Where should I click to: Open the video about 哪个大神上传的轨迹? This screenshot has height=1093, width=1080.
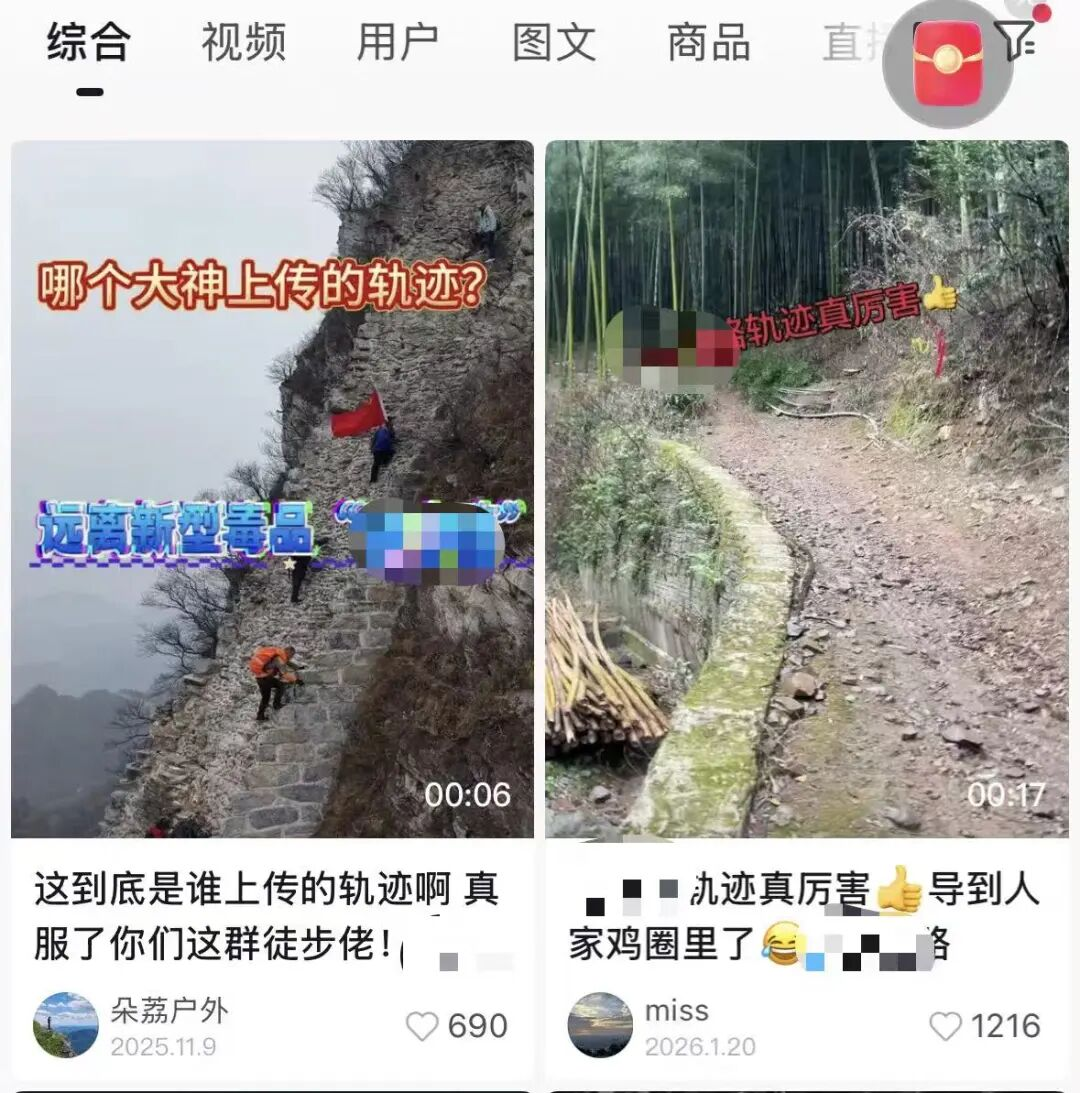tap(272, 488)
